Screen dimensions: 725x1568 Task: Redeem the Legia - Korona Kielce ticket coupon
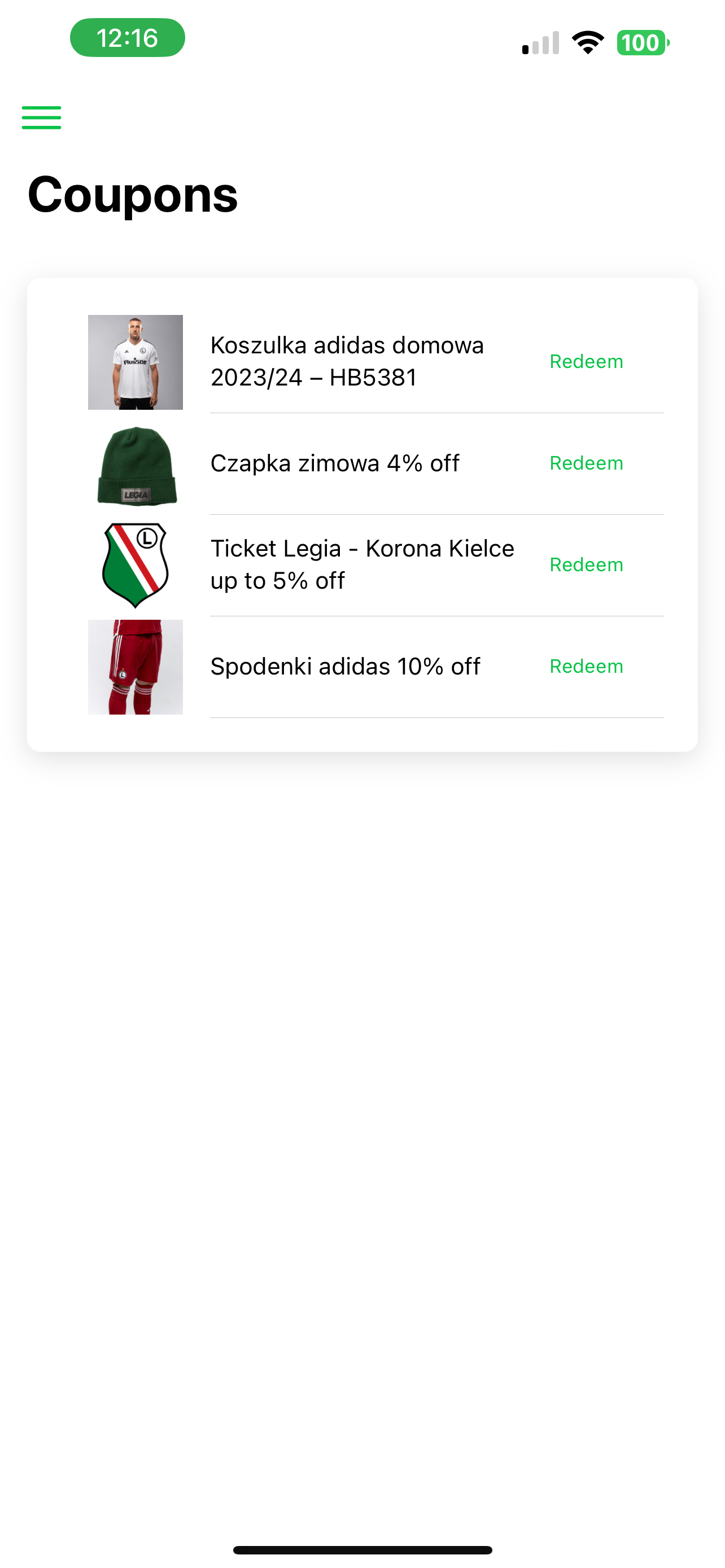(586, 565)
